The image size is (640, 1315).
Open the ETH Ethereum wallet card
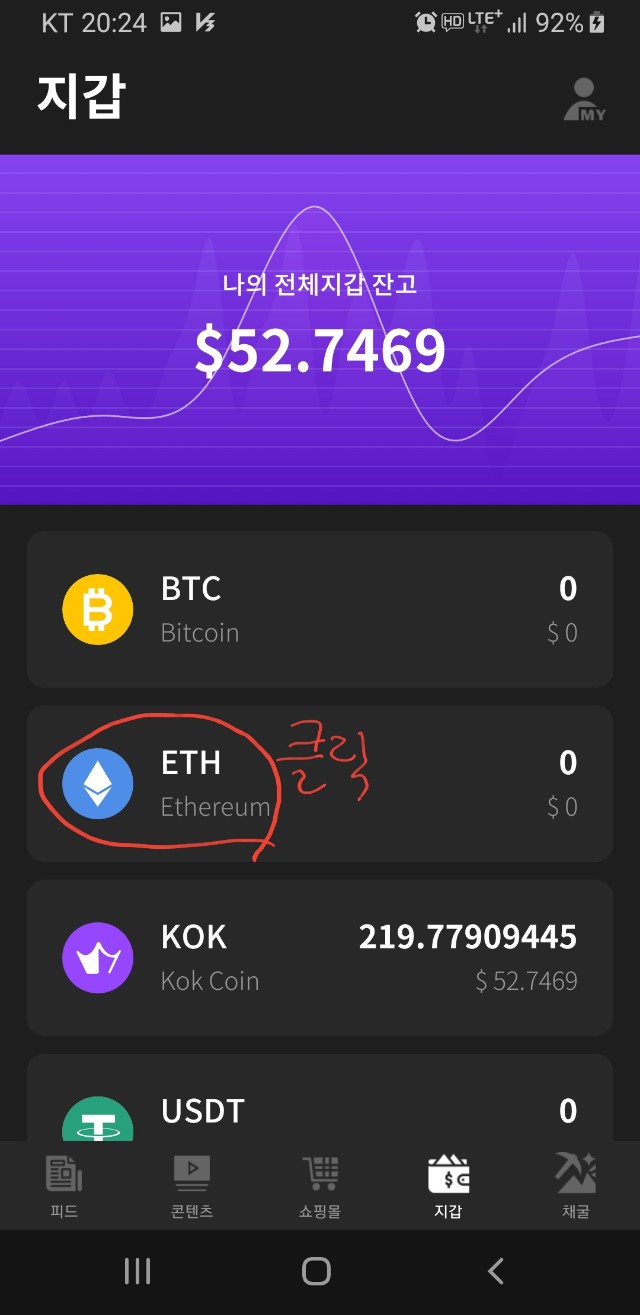click(x=320, y=783)
